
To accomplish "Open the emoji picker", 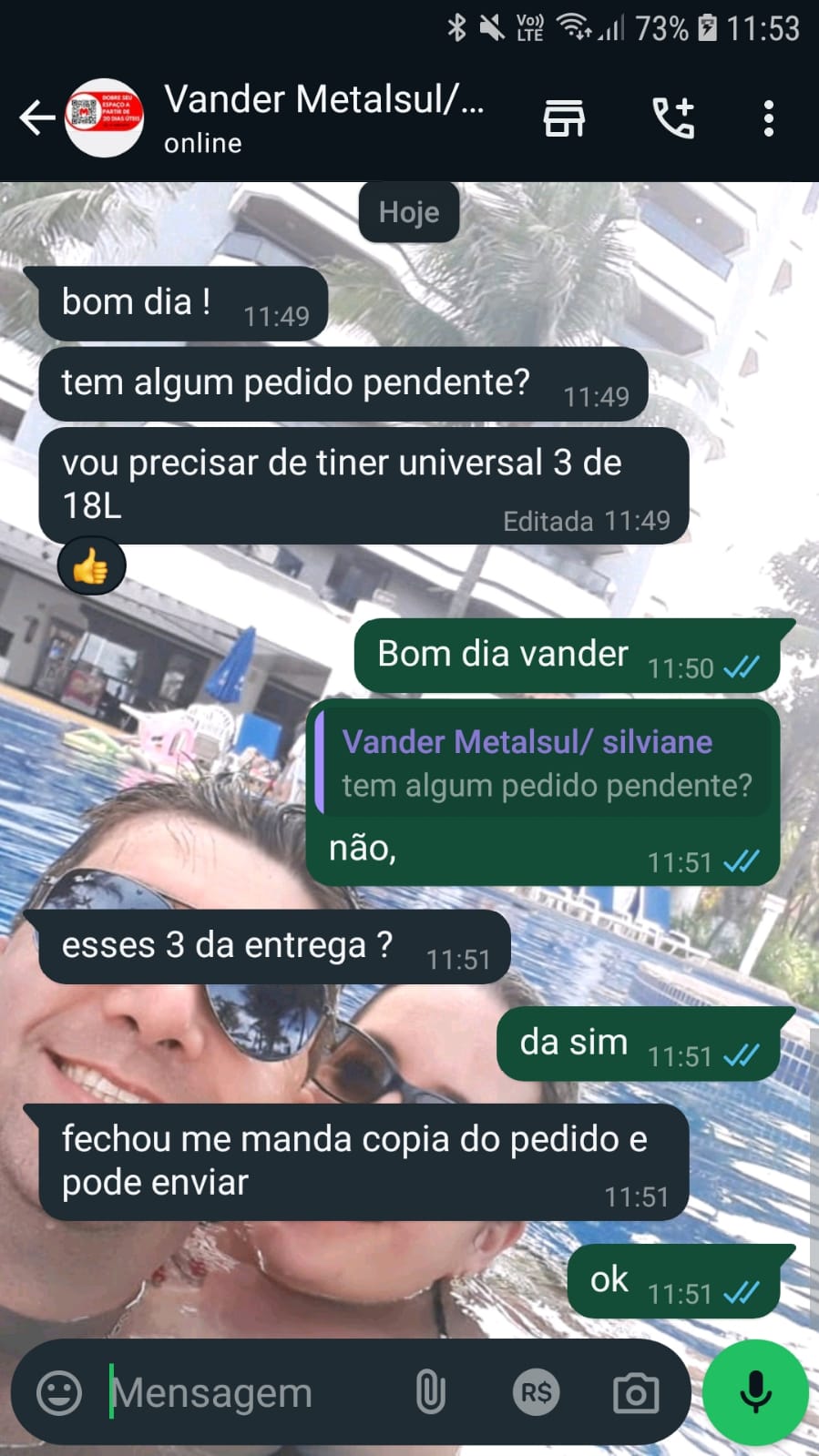I will [x=59, y=1392].
